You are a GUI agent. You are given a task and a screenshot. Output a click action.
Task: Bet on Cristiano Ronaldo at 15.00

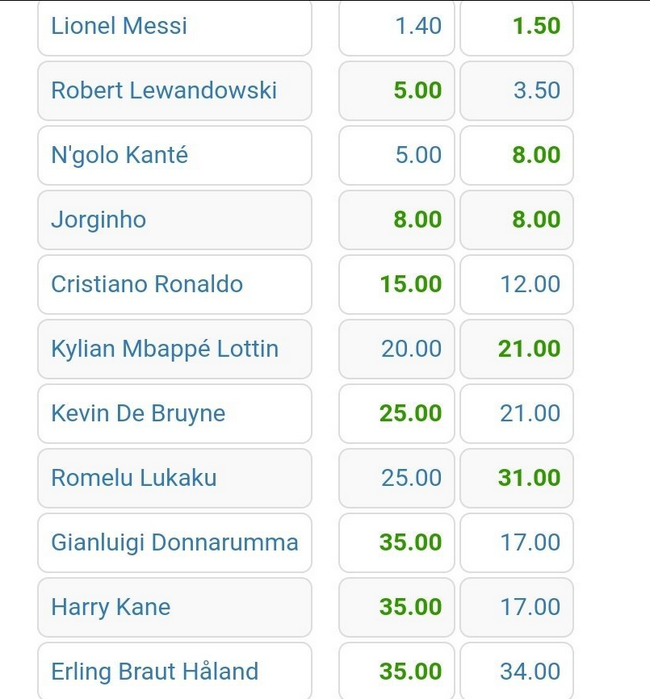[396, 284]
